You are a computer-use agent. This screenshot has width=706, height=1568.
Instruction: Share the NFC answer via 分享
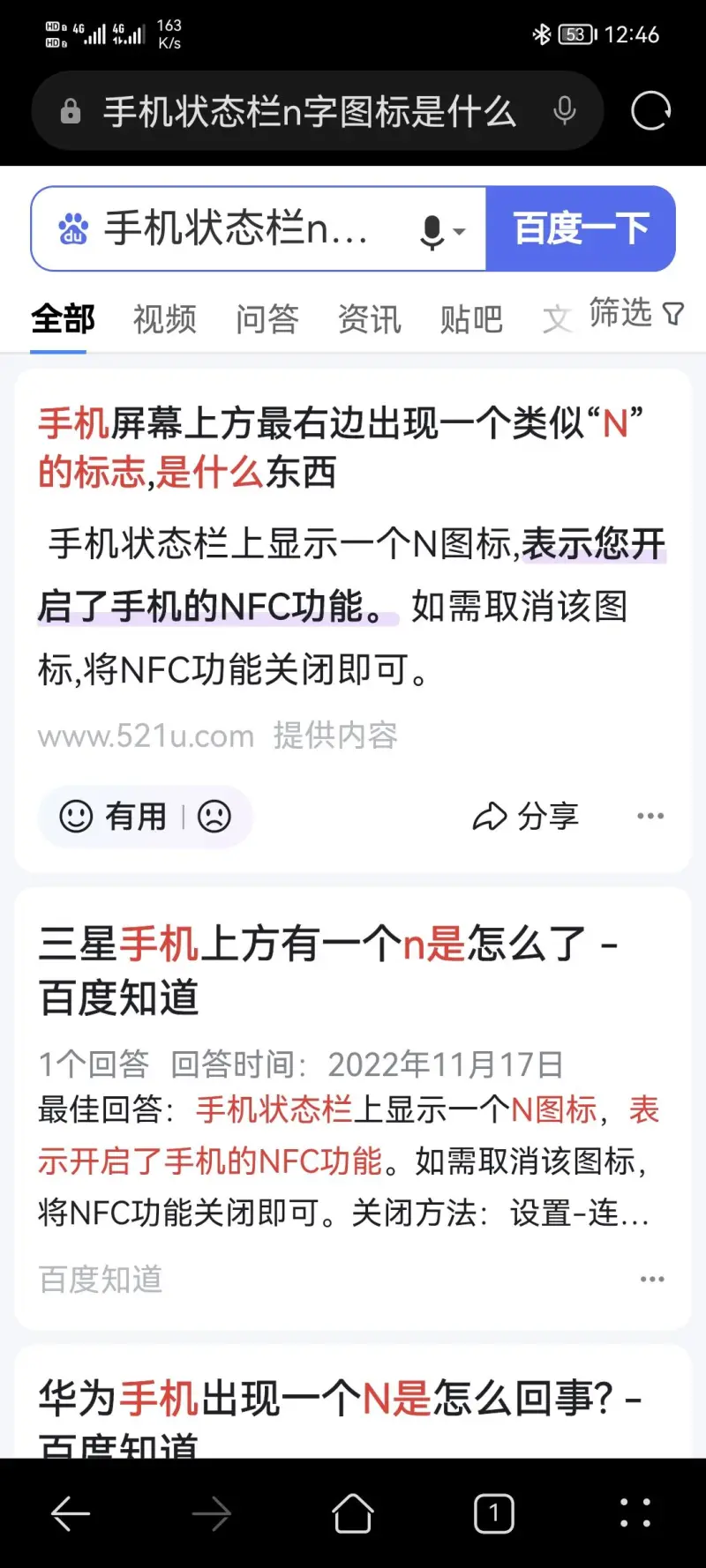point(526,816)
